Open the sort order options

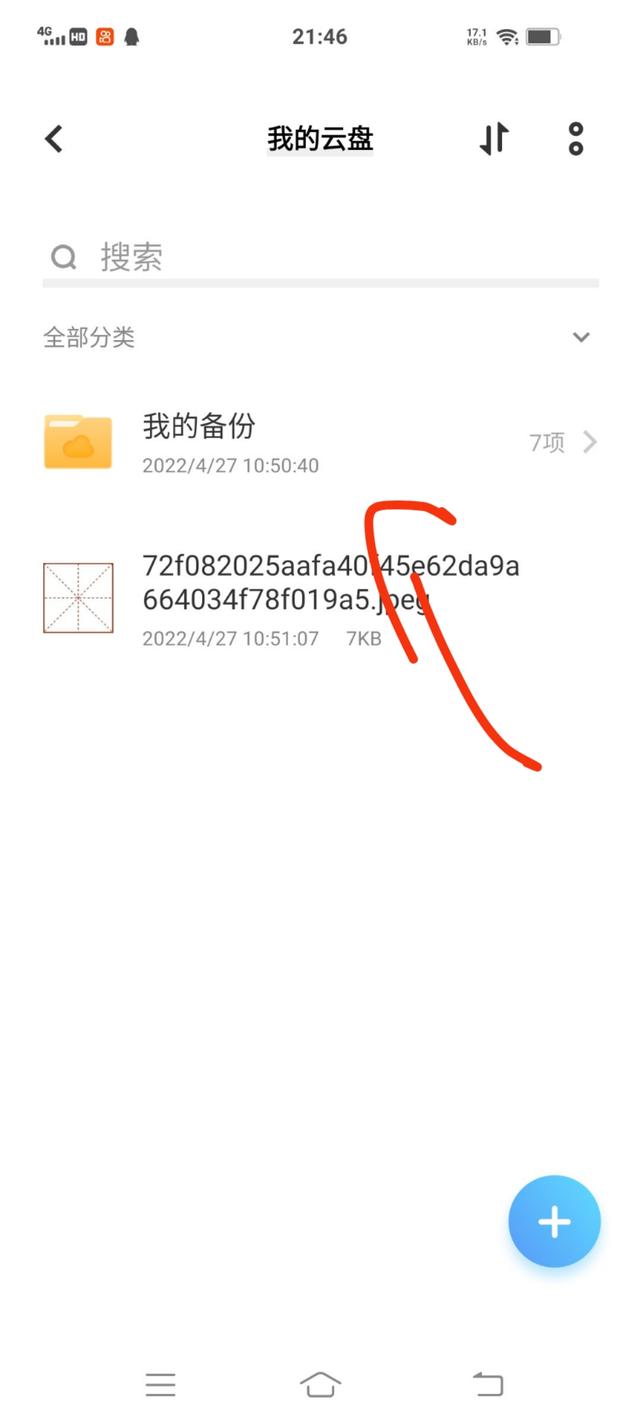tap(494, 138)
